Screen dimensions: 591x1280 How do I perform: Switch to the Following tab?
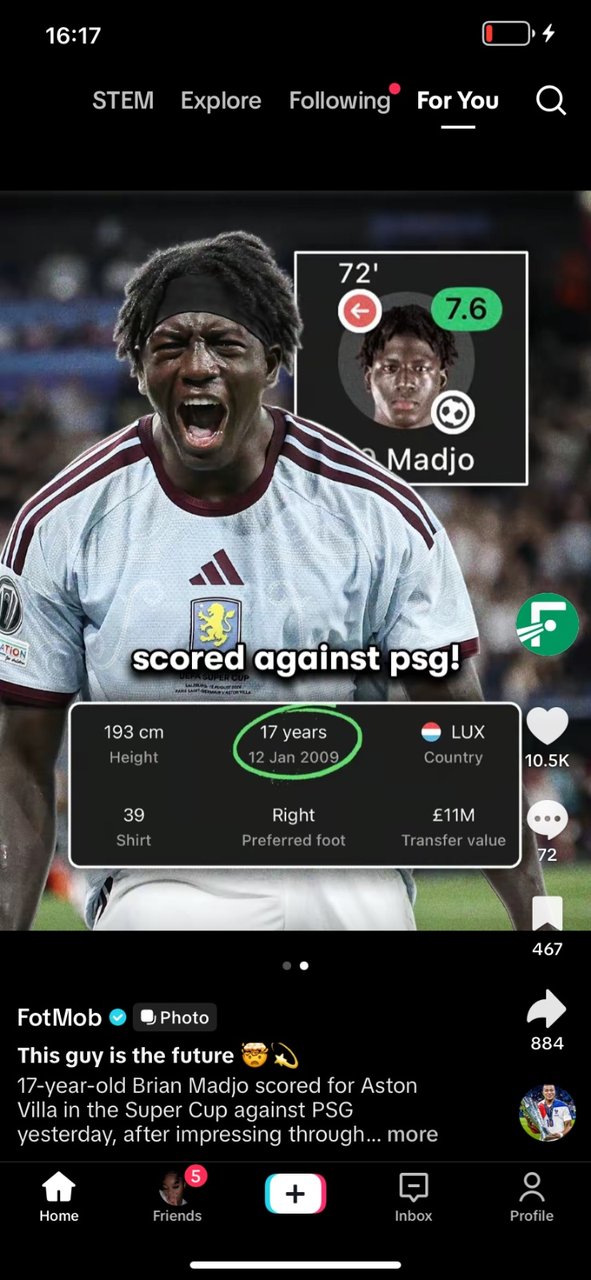(339, 100)
